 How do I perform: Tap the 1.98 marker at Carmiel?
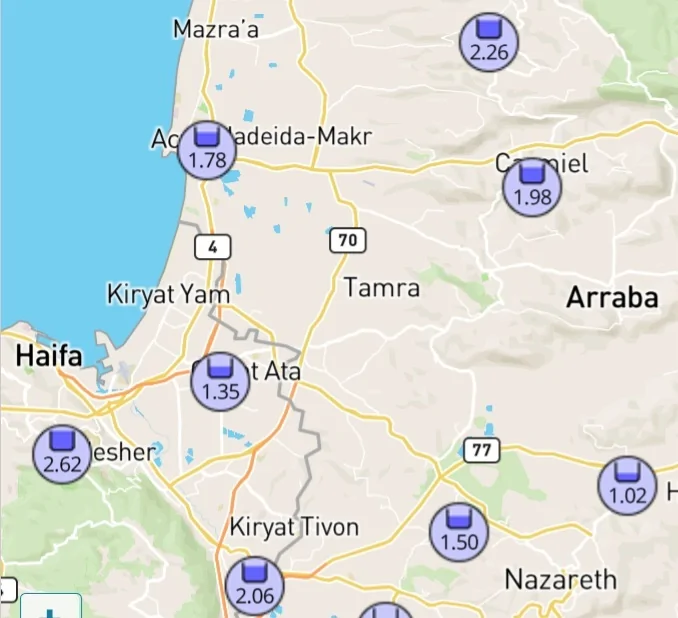tap(532, 187)
